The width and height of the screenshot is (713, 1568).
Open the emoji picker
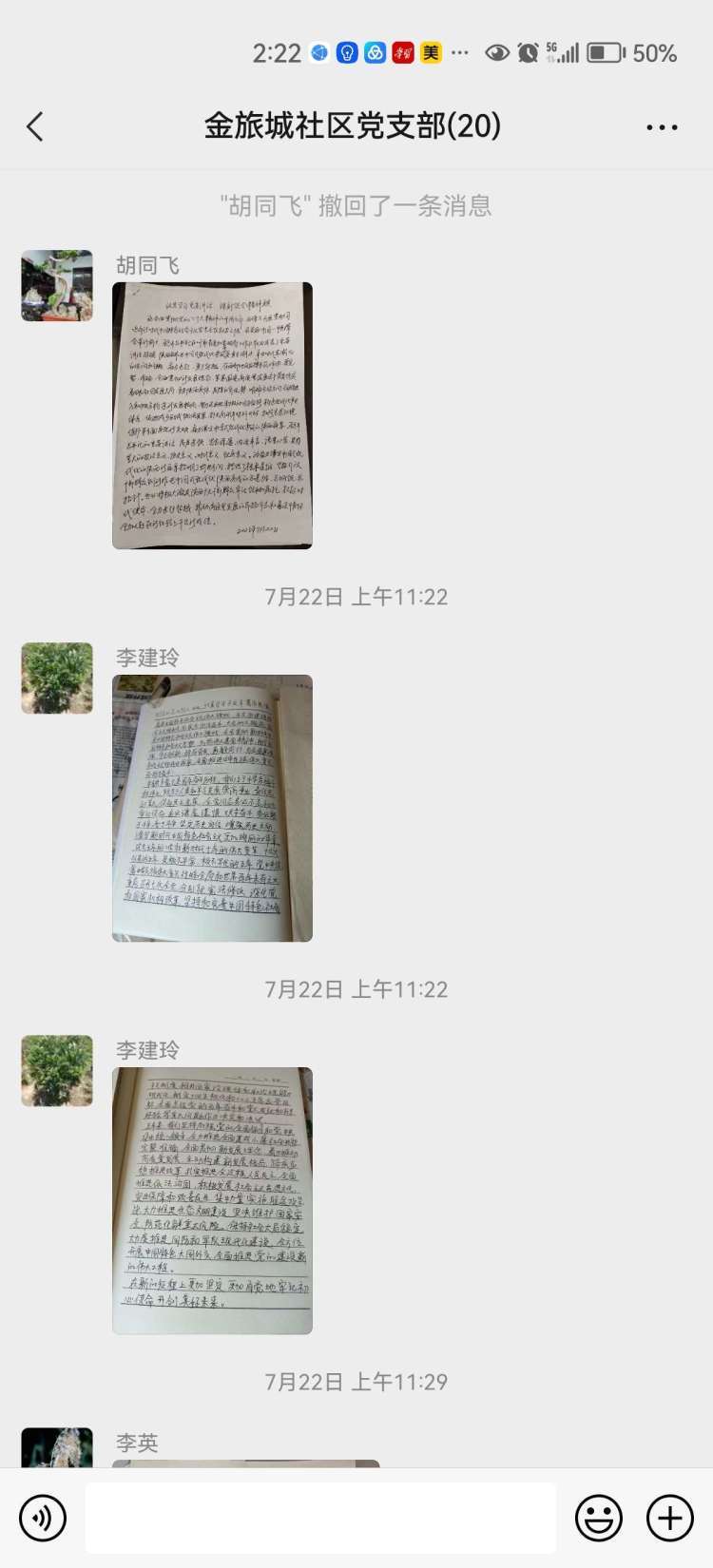[x=599, y=1518]
